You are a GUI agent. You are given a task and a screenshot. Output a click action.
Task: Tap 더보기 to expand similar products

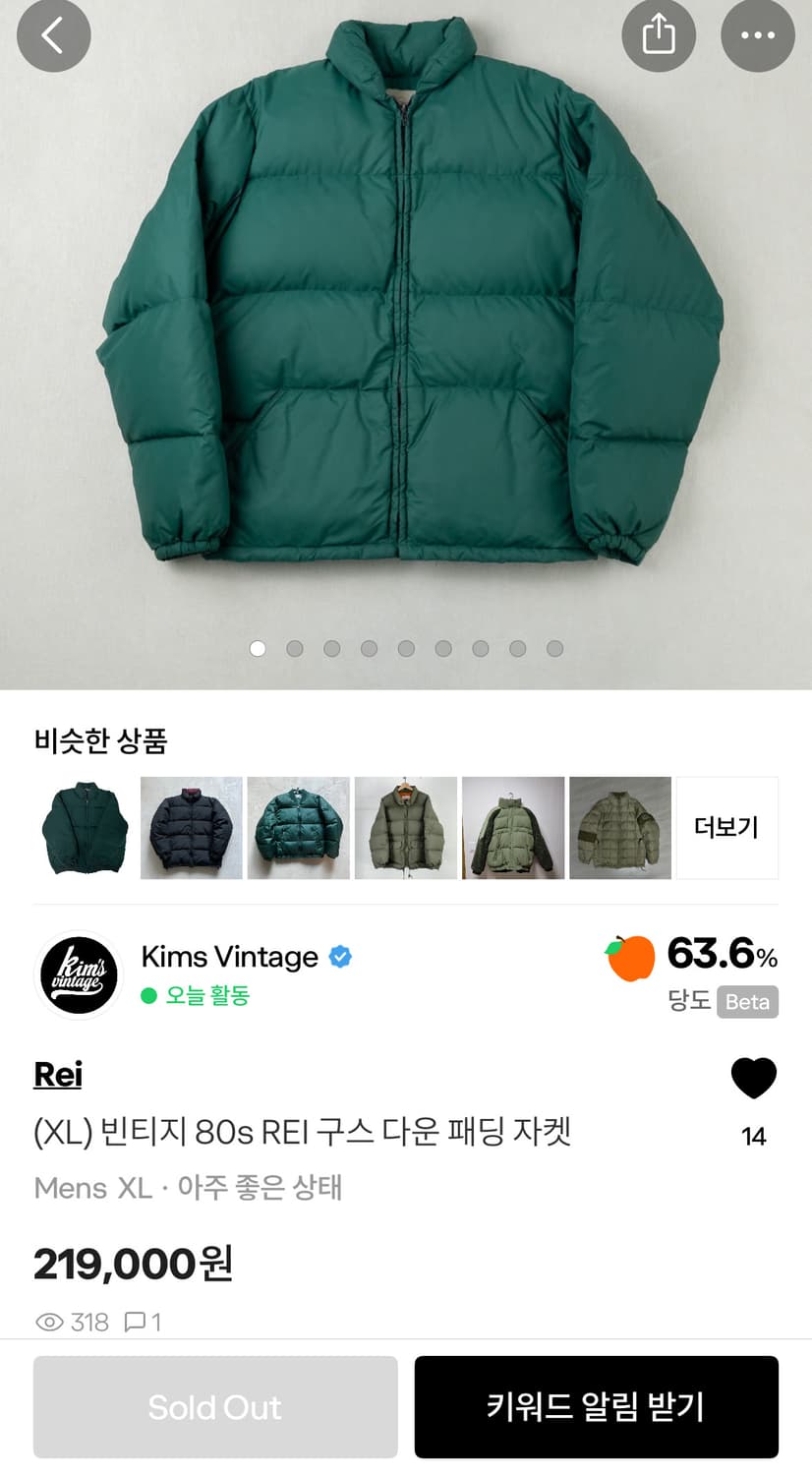tap(727, 827)
